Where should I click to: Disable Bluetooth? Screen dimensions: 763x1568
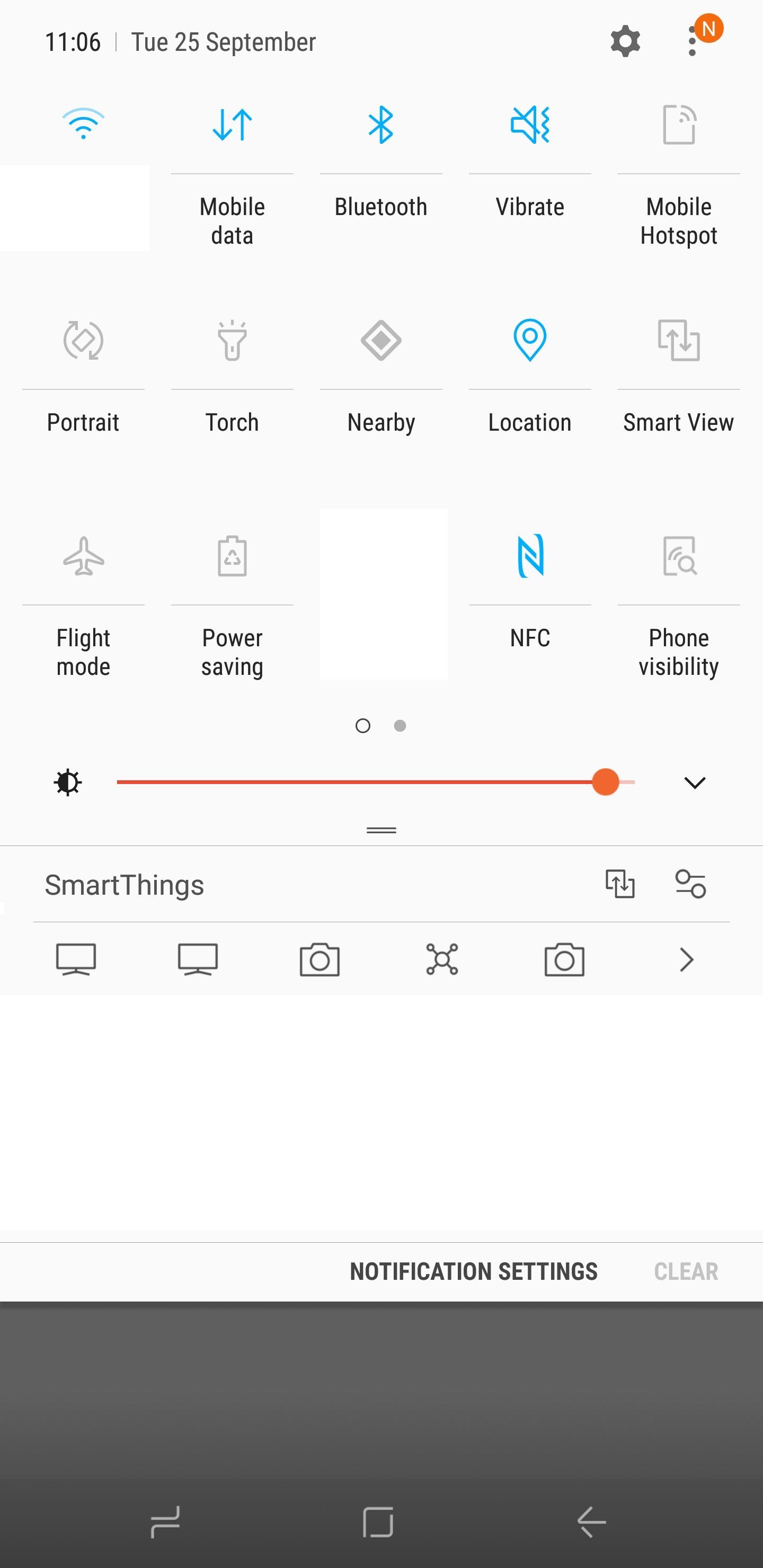380,125
